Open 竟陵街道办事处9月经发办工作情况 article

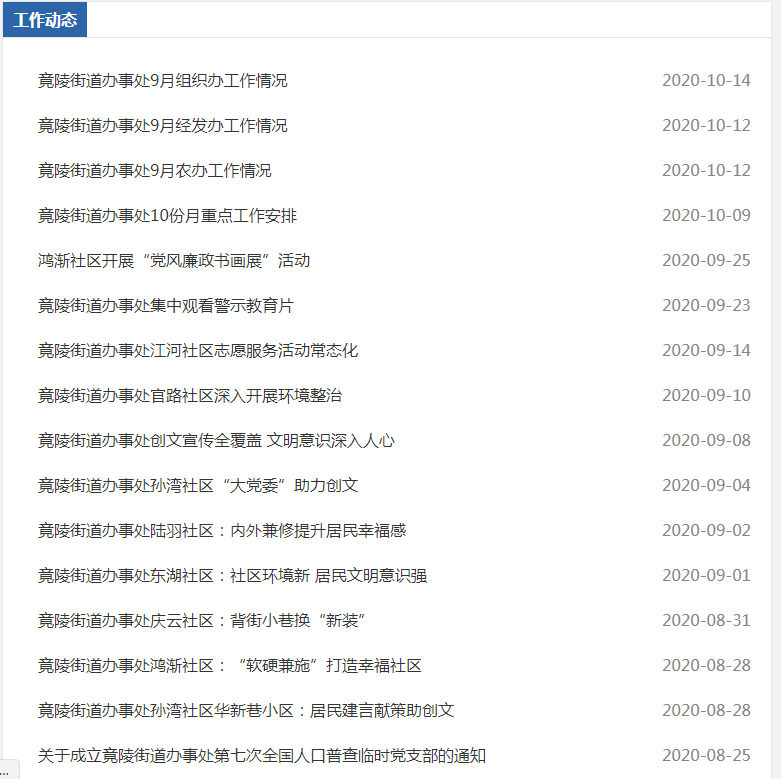[163, 126]
